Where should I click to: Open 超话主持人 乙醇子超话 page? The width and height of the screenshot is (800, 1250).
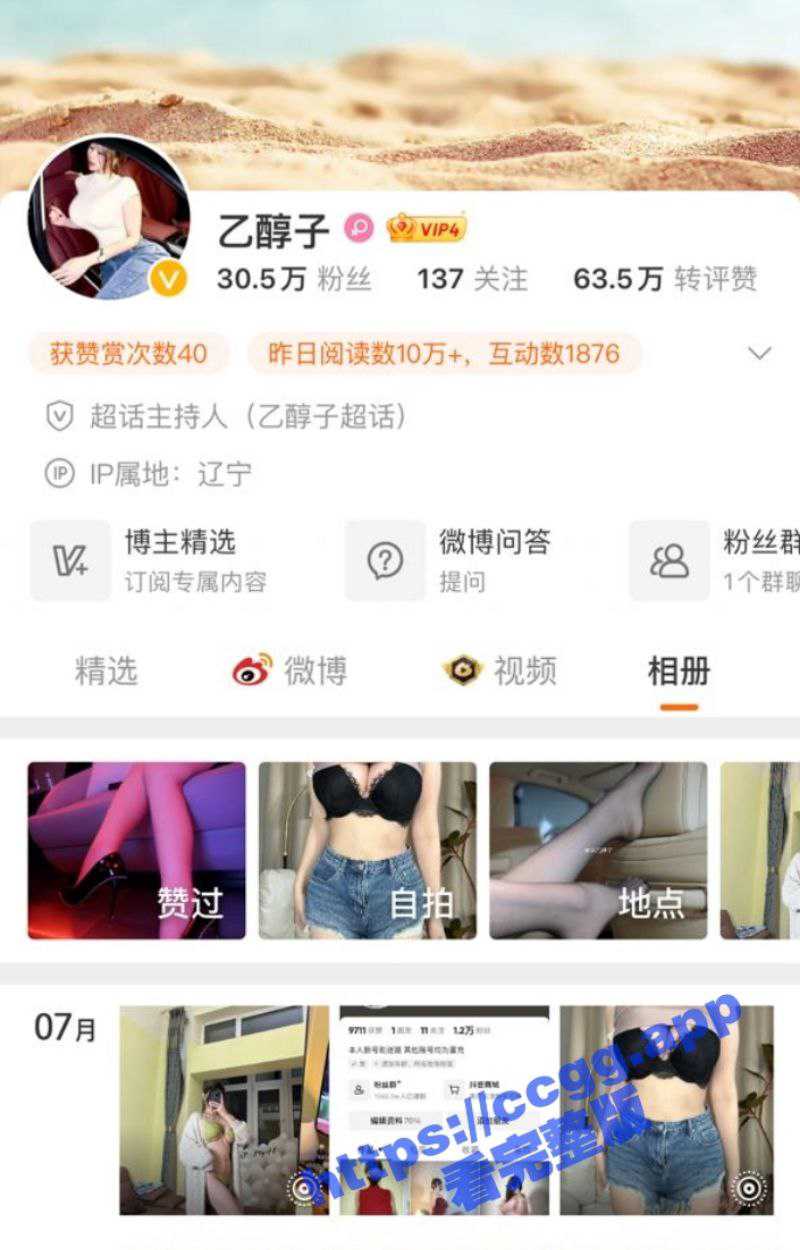(248, 416)
